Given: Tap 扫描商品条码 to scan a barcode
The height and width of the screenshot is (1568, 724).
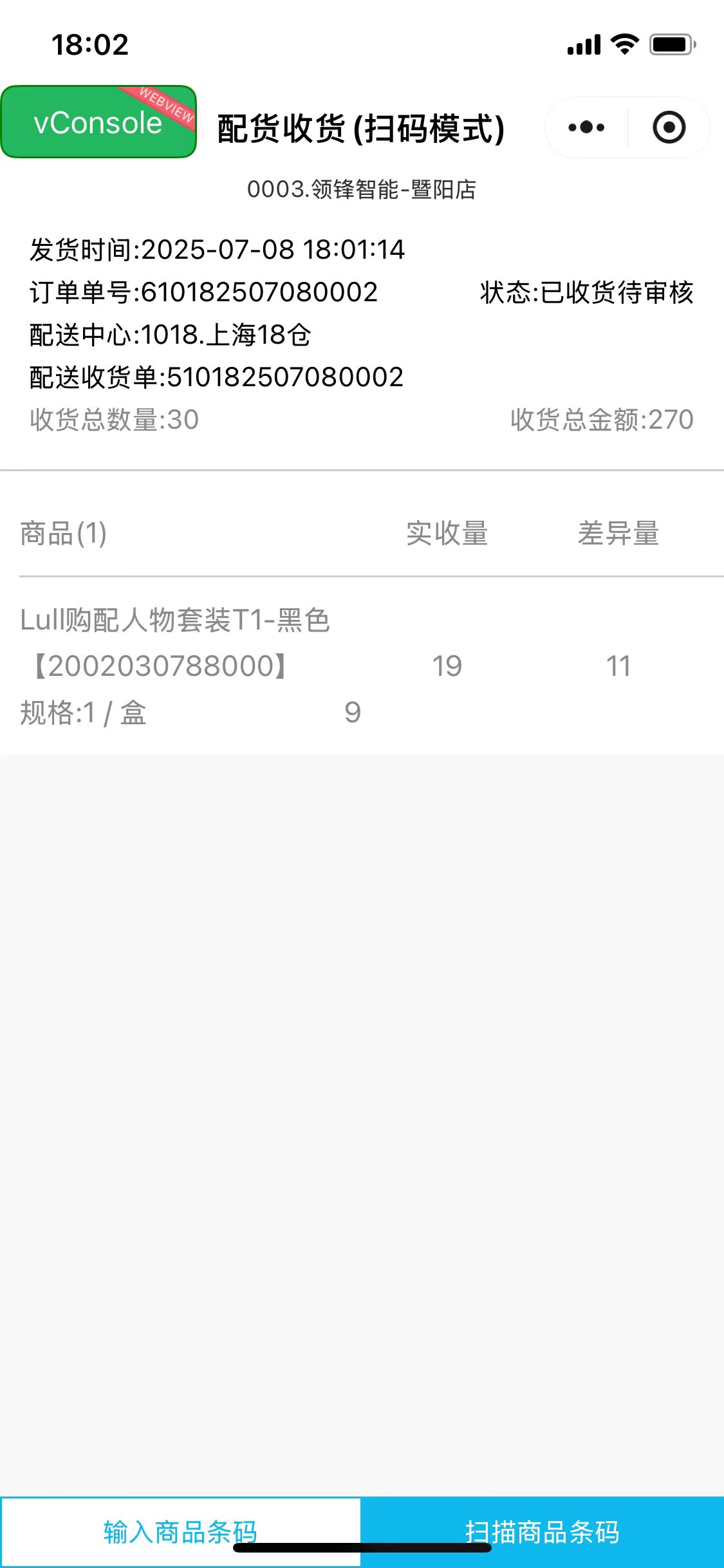Looking at the screenshot, I should tap(542, 1531).
